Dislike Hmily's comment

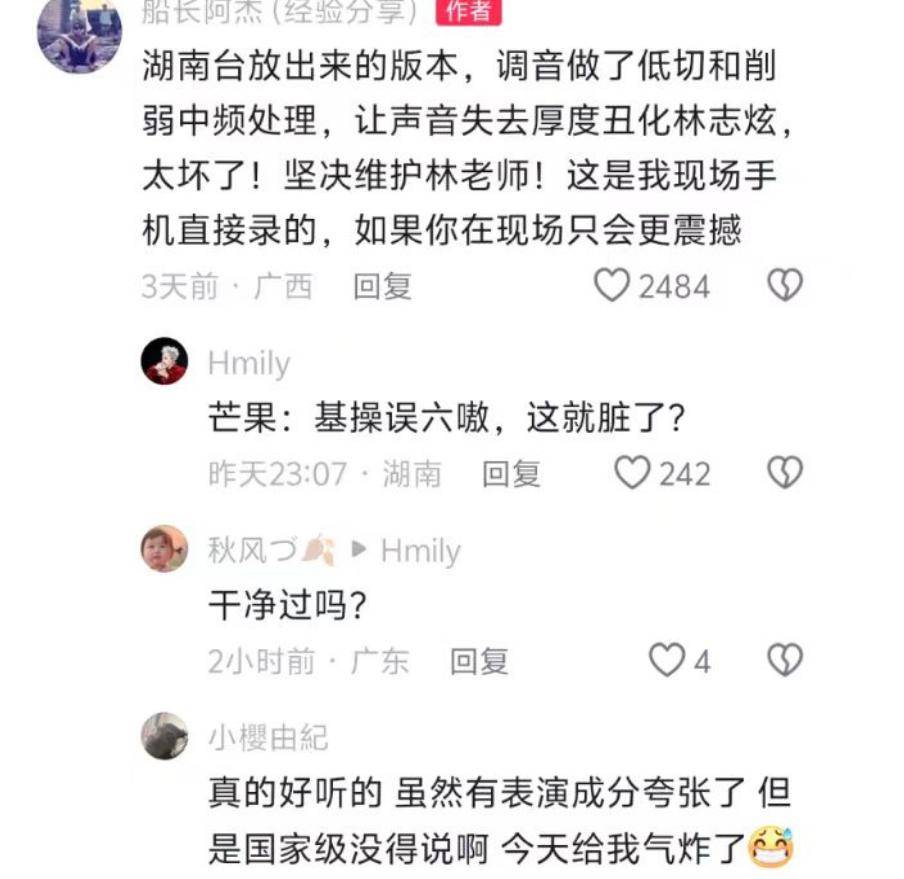[784, 472]
